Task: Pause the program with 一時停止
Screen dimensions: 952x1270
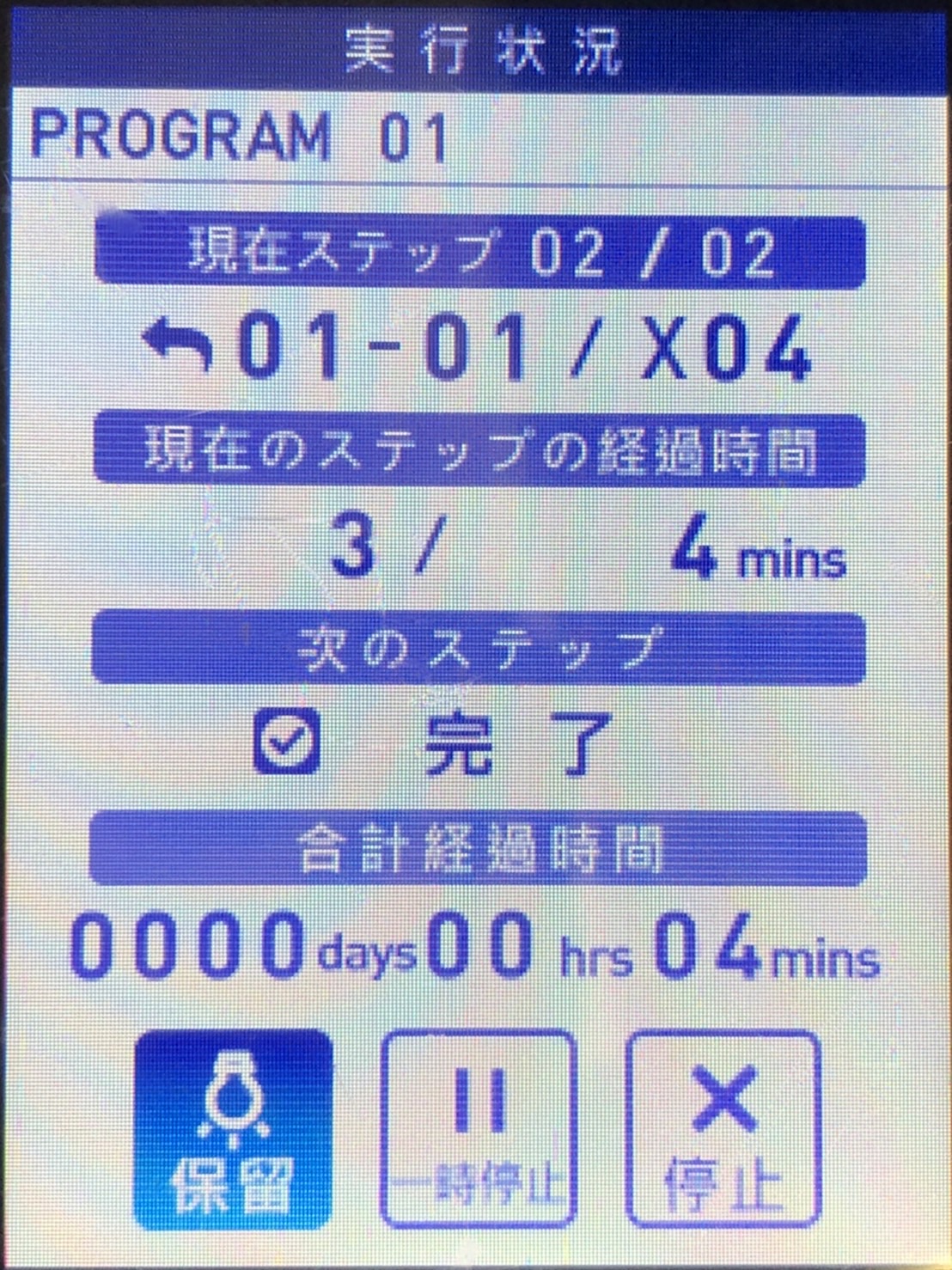Action: (478, 1130)
